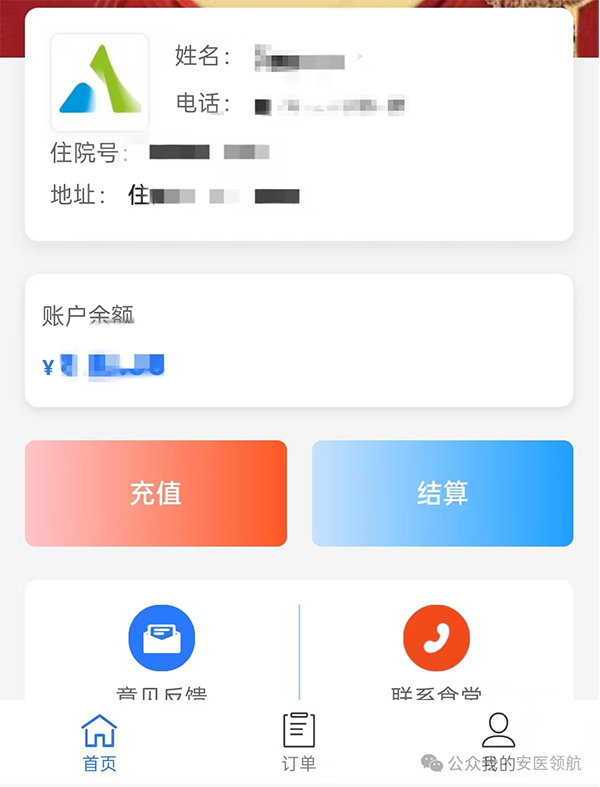Tap the 结算 settlement button
Image resolution: width=600 pixels, height=787 pixels.
pos(442,493)
